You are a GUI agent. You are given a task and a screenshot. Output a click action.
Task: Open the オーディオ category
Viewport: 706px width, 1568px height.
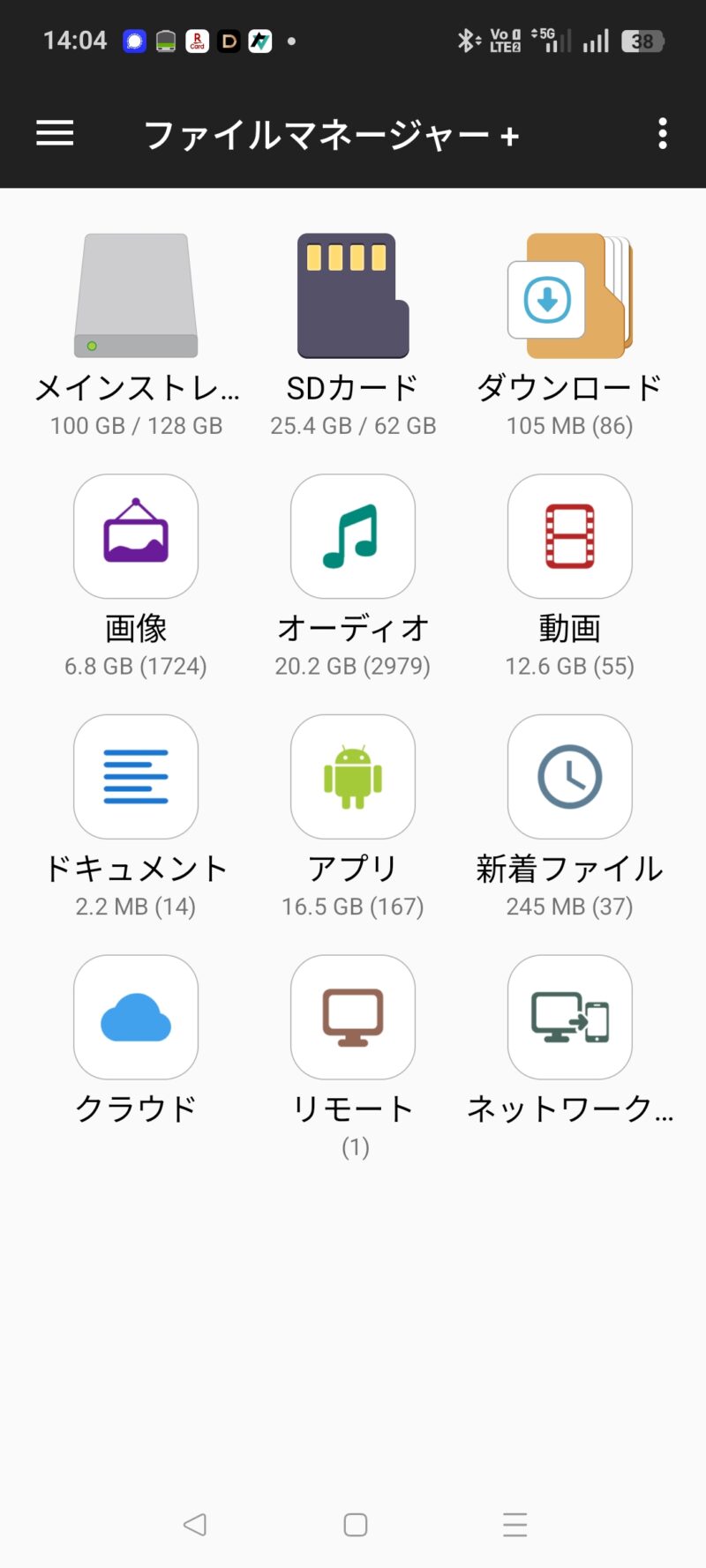[x=353, y=536]
